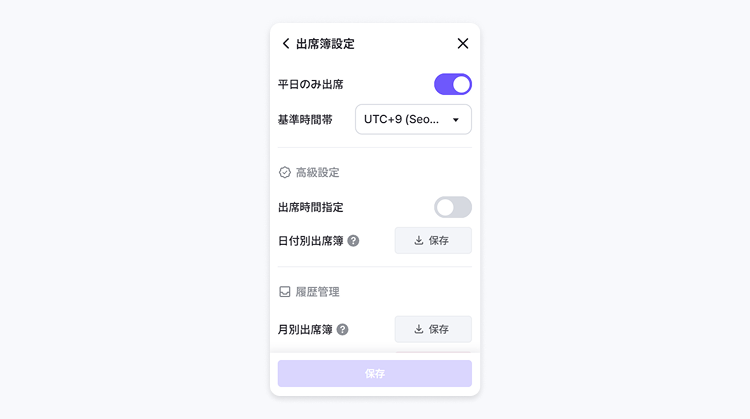Enable the 出席時間指定 toggle
This screenshot has width=750, height=419.
click(x=452, y=207)
